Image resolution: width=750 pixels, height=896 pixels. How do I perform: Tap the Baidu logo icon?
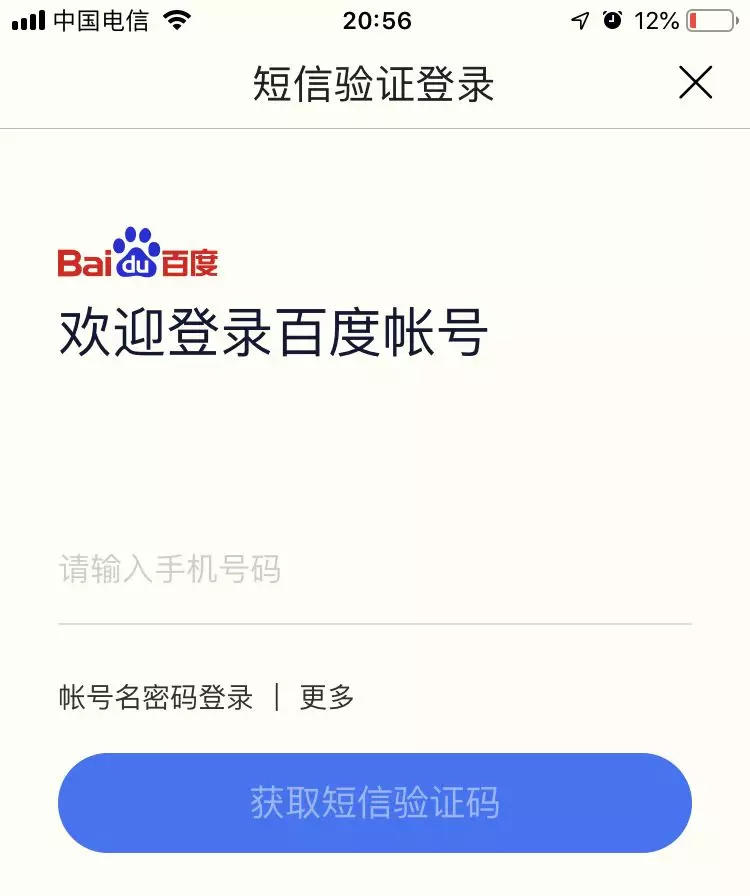pos(140,252)
